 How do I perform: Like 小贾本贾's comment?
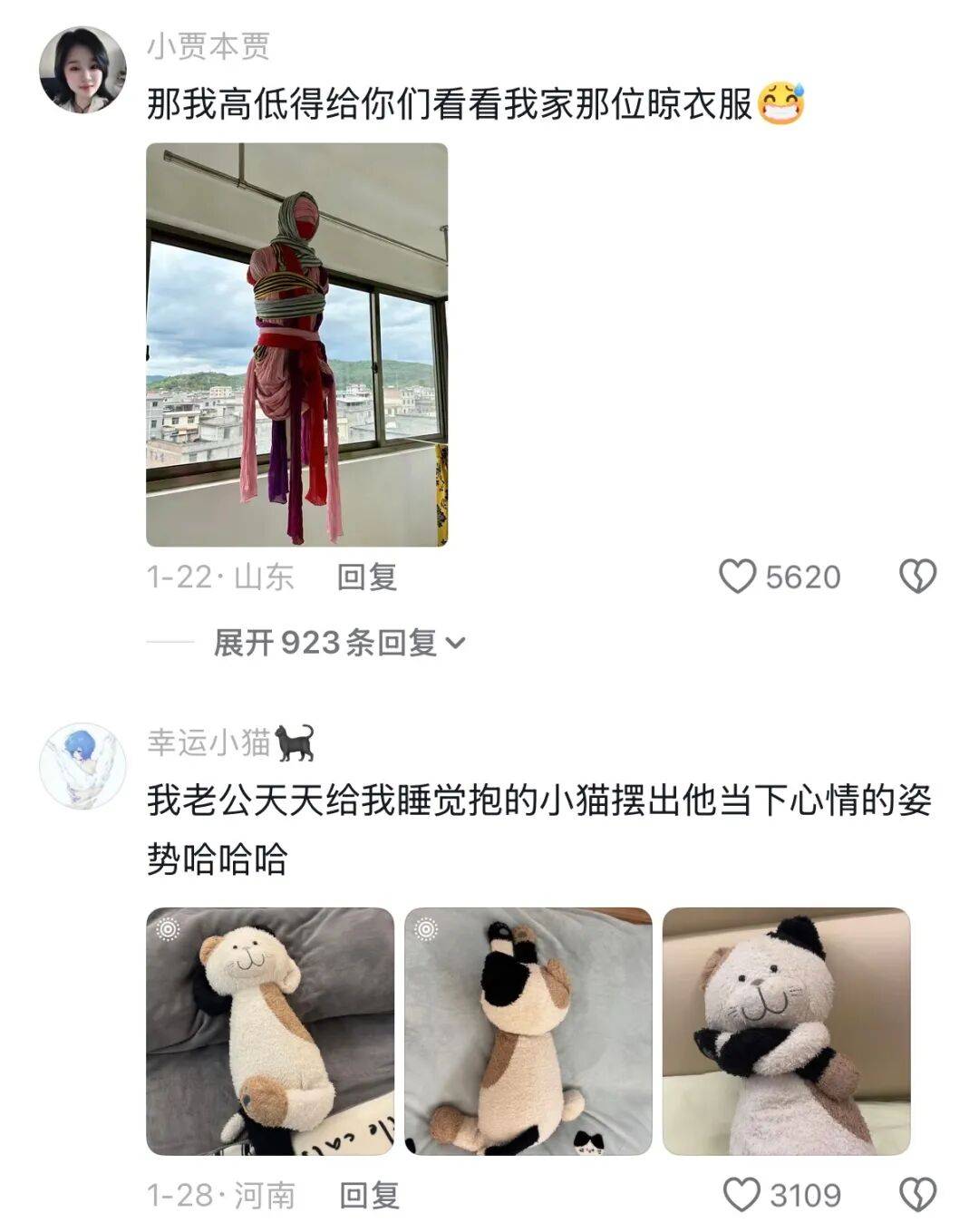[737, 577]
